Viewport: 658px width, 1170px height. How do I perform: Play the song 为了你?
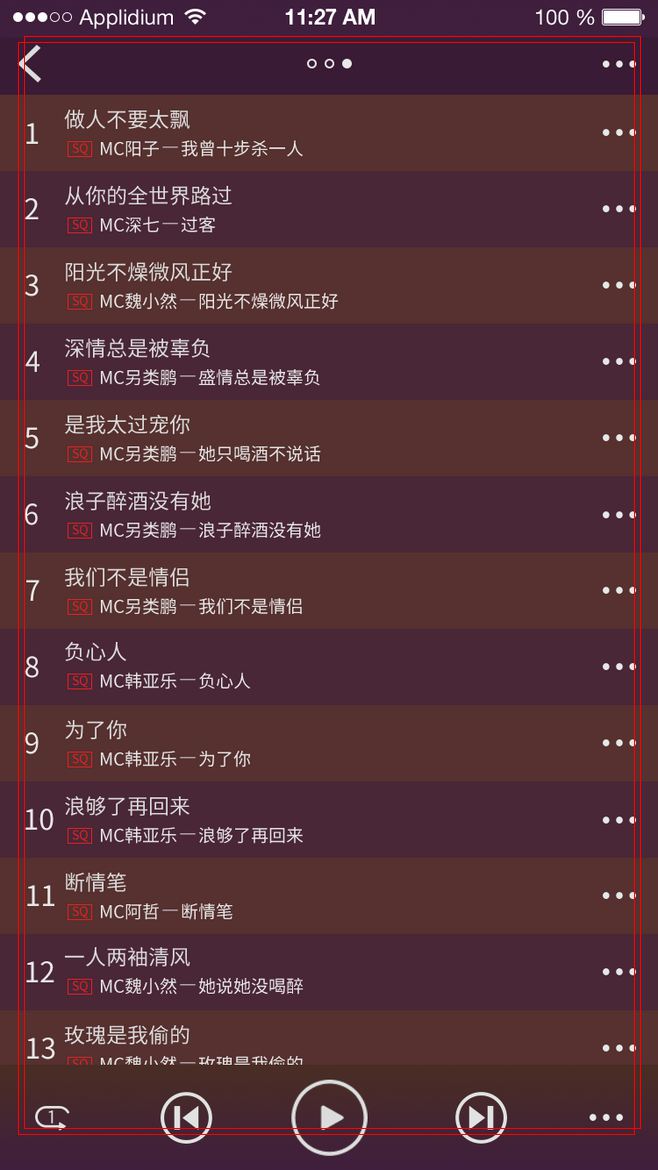point(329,743)
